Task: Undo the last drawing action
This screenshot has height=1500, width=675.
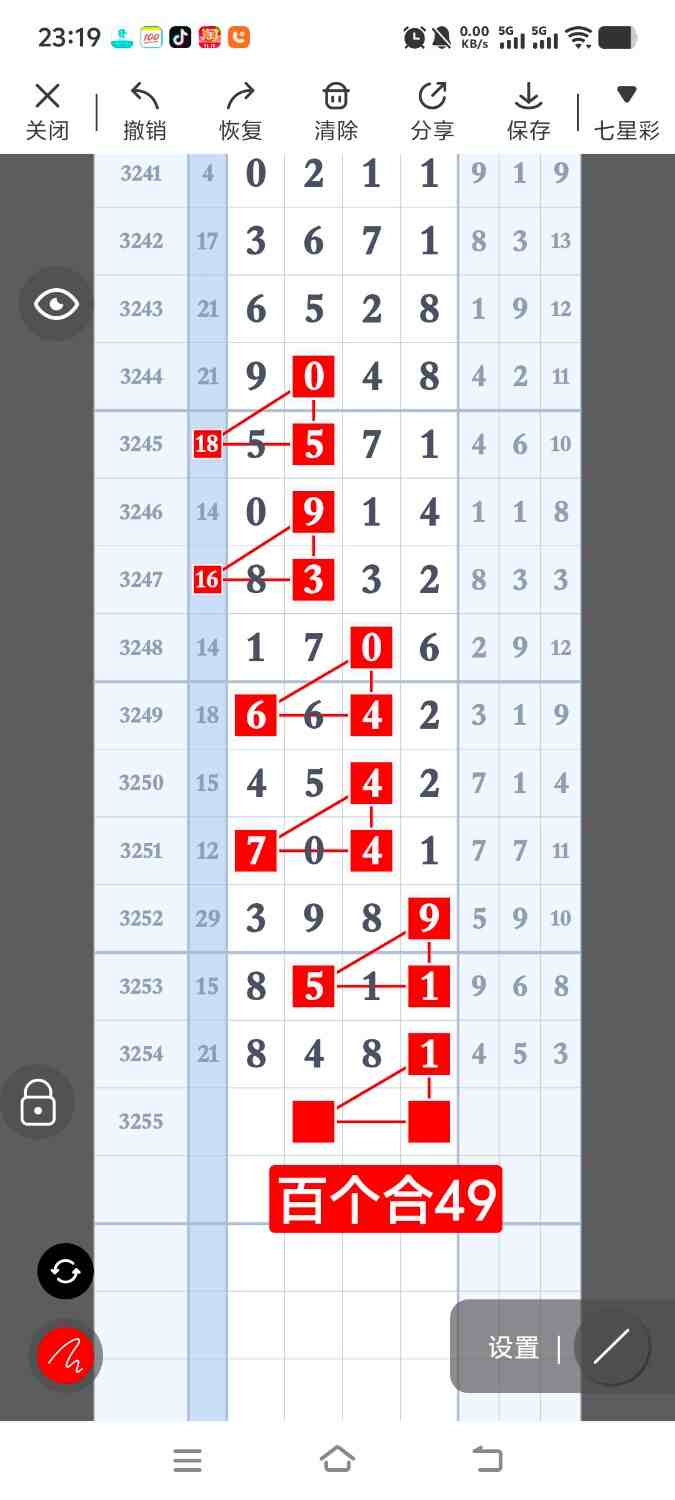Action: [144, 110]
